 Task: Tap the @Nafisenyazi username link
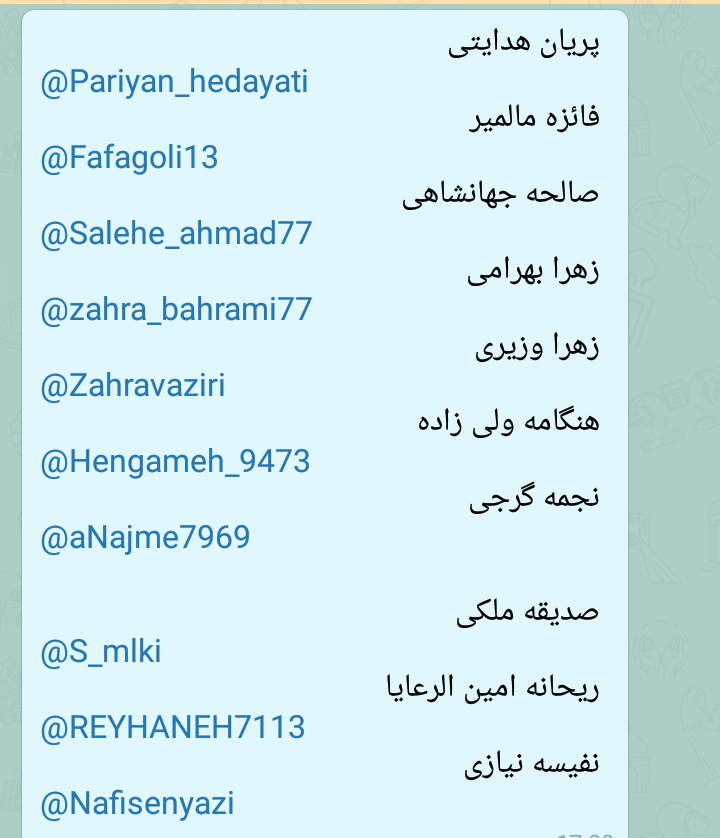pyautogui.click(x=138, y=803)
